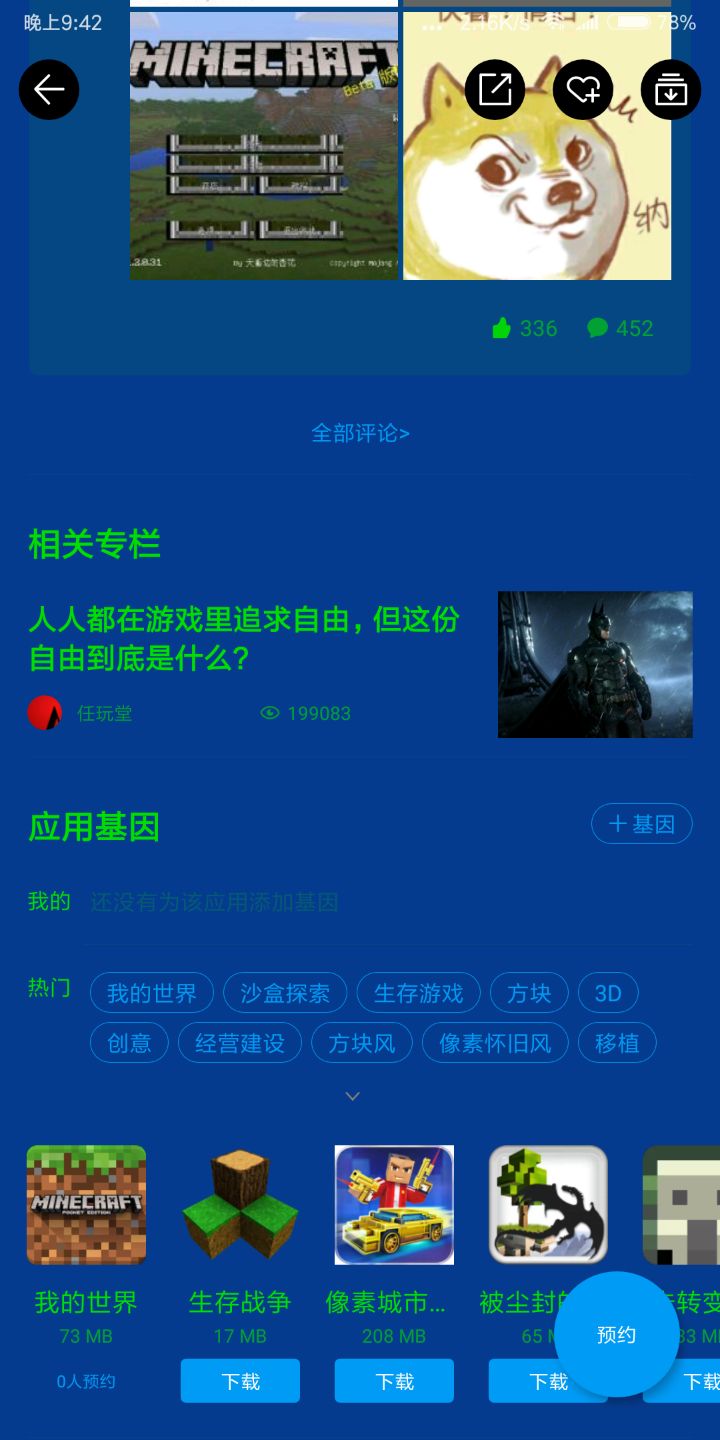The image size is (720, 1440).
Task: Add the app to favorites
Action: 583,90
